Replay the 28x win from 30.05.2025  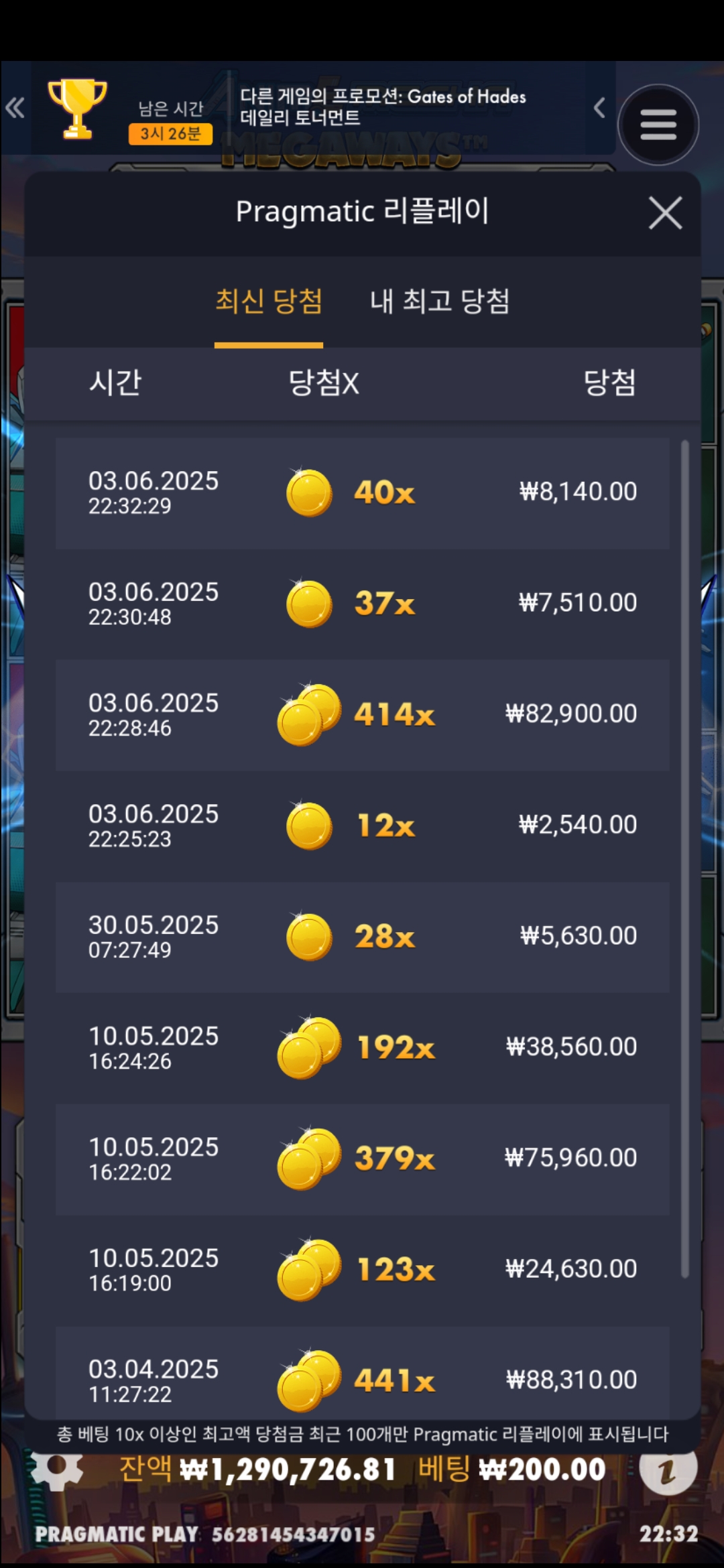362,936
